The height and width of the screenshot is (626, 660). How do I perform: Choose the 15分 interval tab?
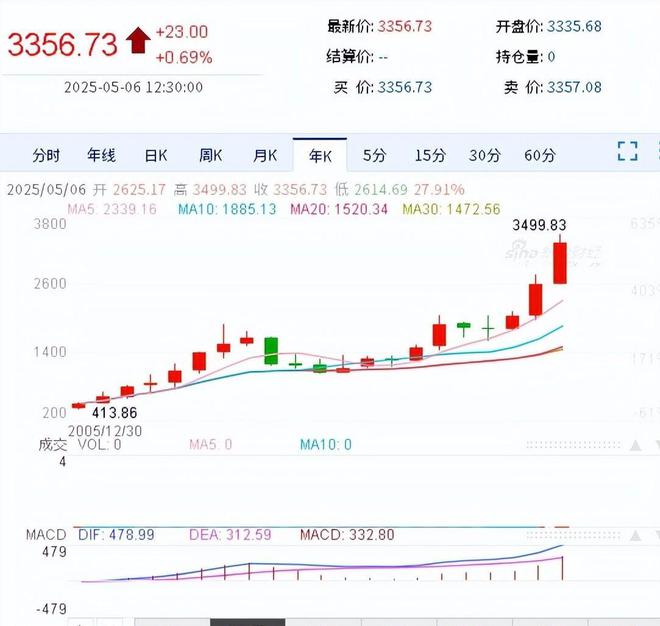[x=430, y=155]
